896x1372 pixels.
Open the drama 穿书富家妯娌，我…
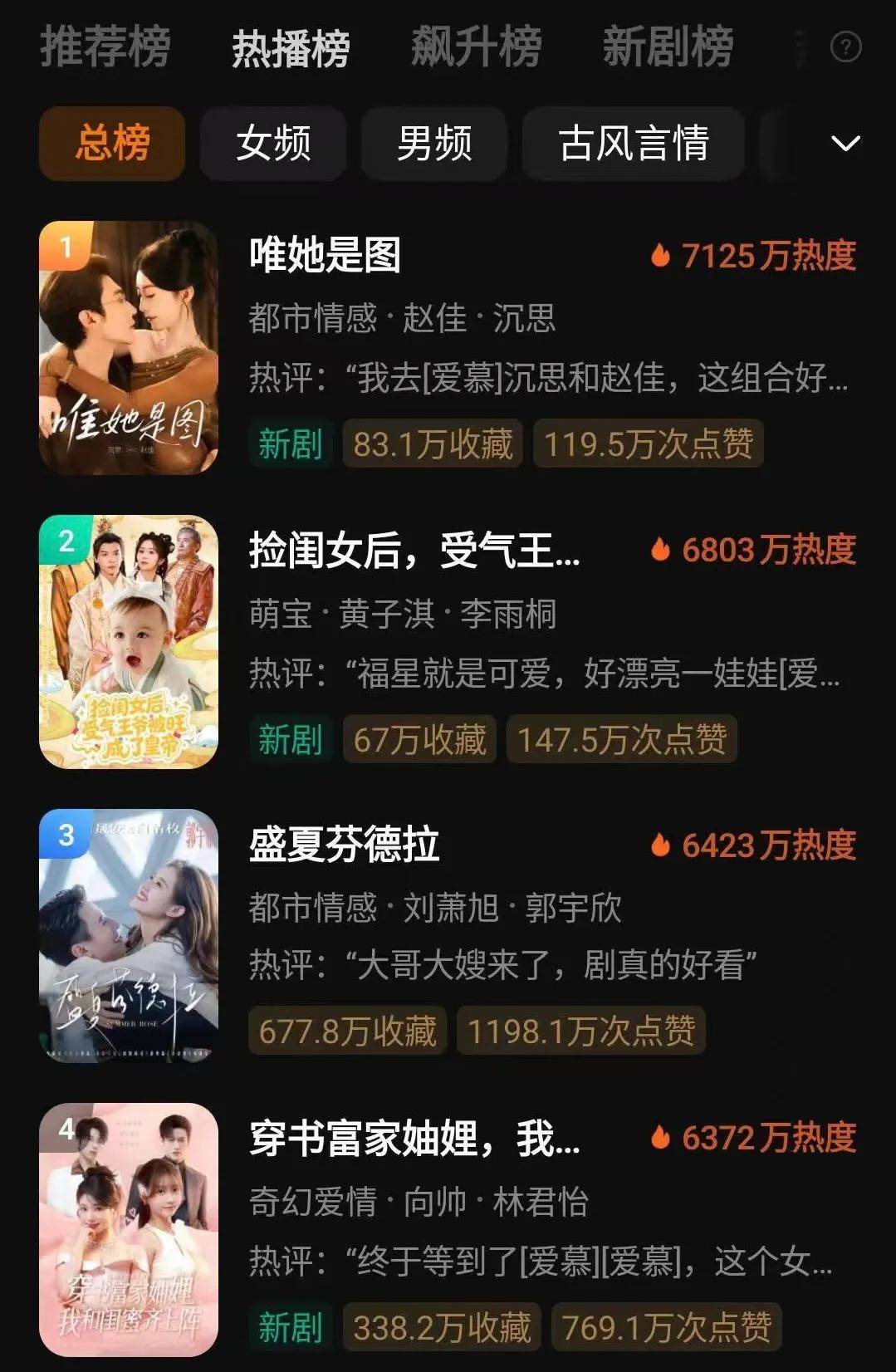[x=414, y=1139]
